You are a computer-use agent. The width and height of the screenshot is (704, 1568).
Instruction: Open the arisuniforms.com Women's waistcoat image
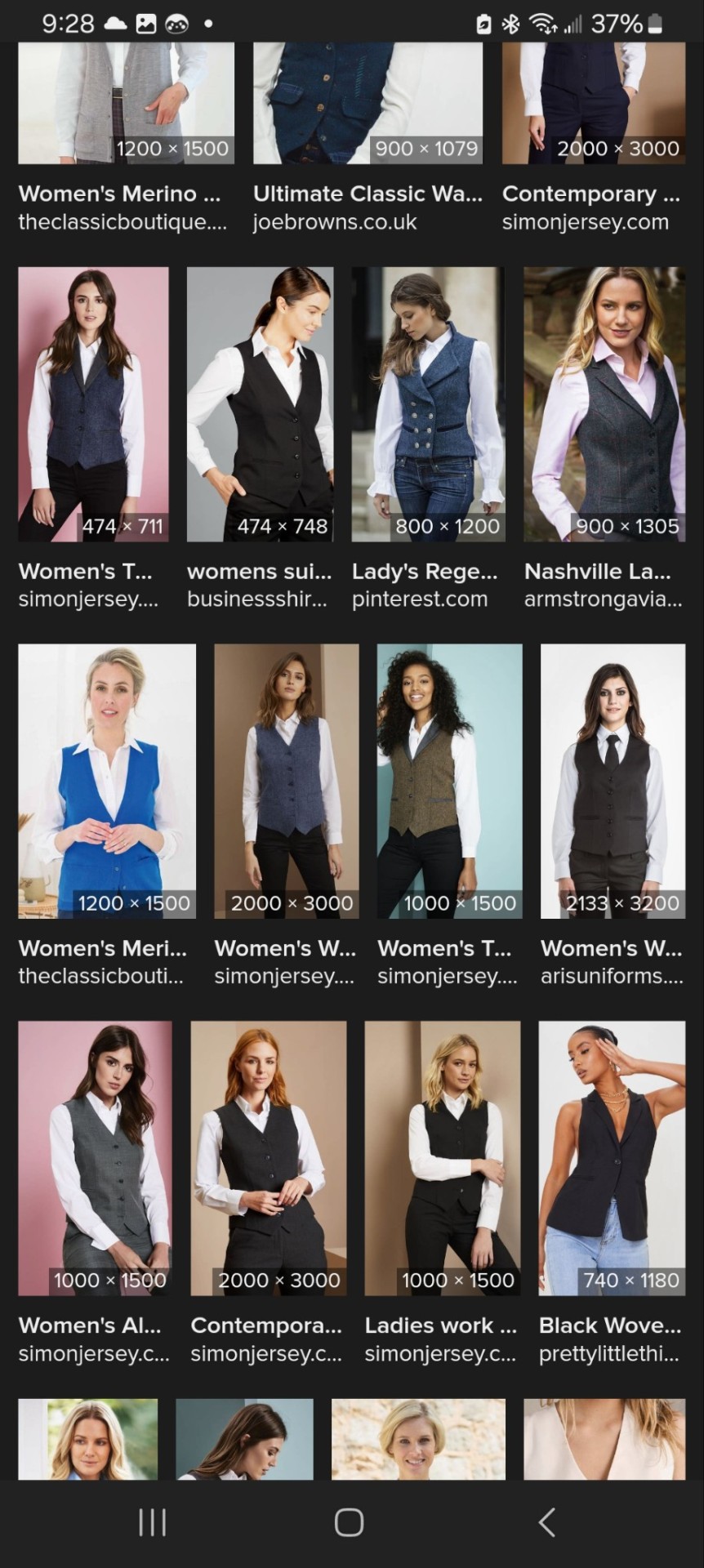pos(613,781)
